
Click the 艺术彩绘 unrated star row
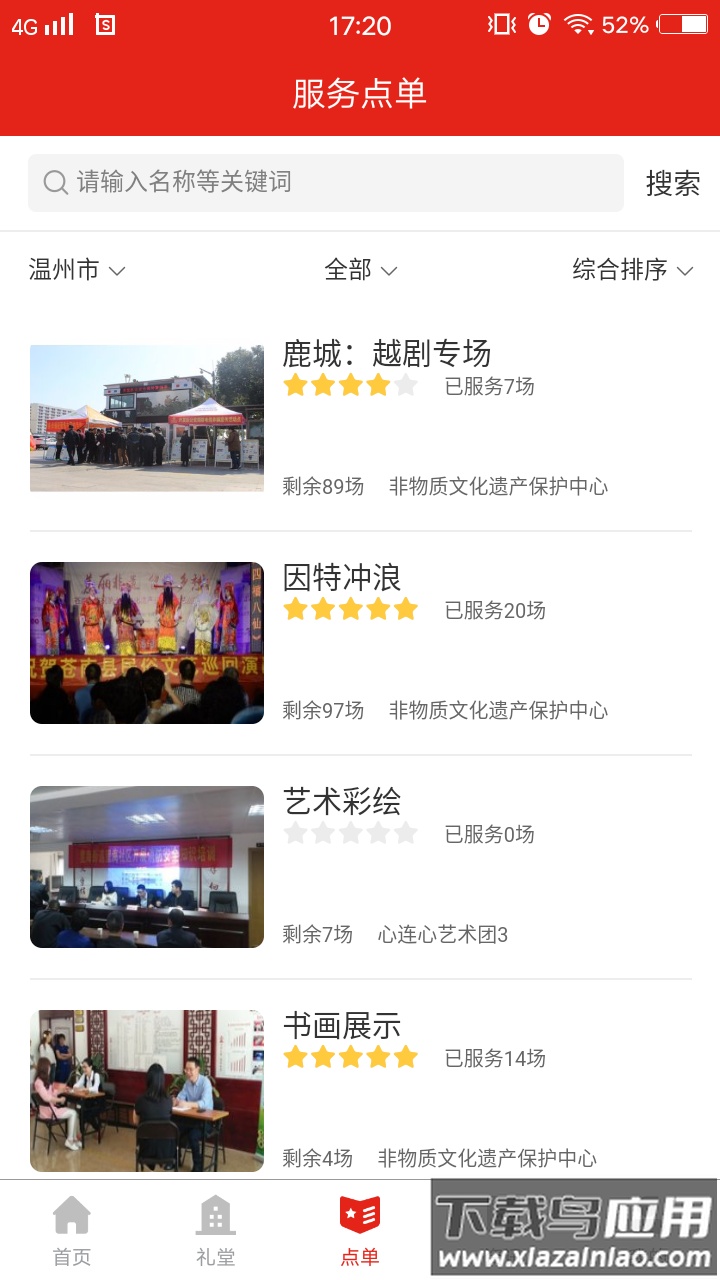351,832
